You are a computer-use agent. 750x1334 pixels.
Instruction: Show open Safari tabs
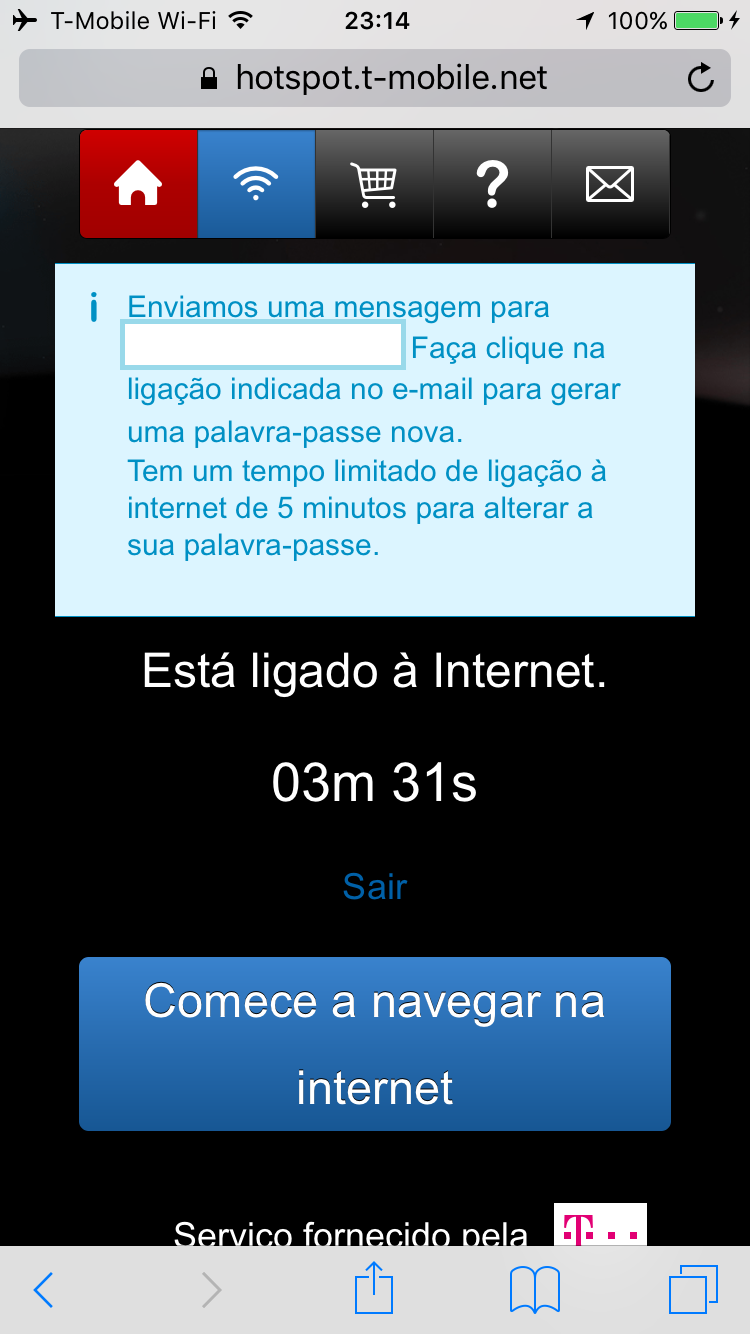click(692, 1290)
